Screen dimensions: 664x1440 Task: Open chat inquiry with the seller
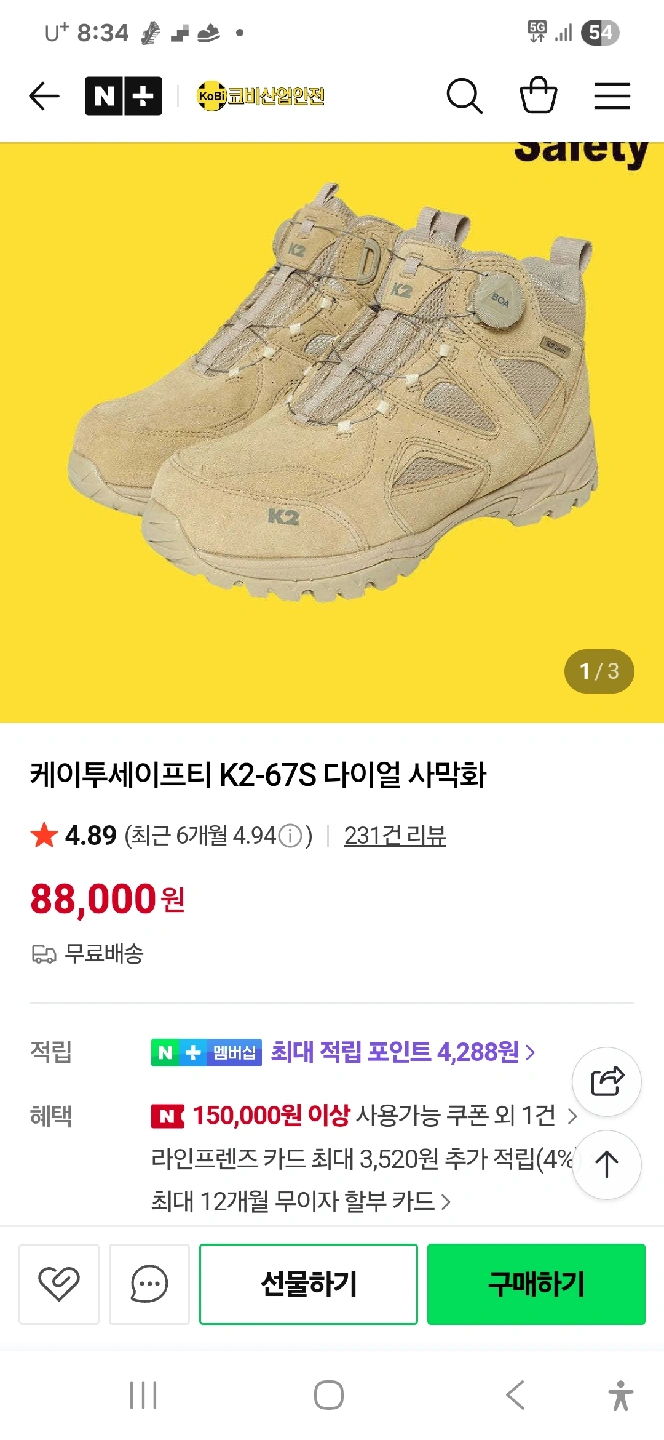[149, 1284]
